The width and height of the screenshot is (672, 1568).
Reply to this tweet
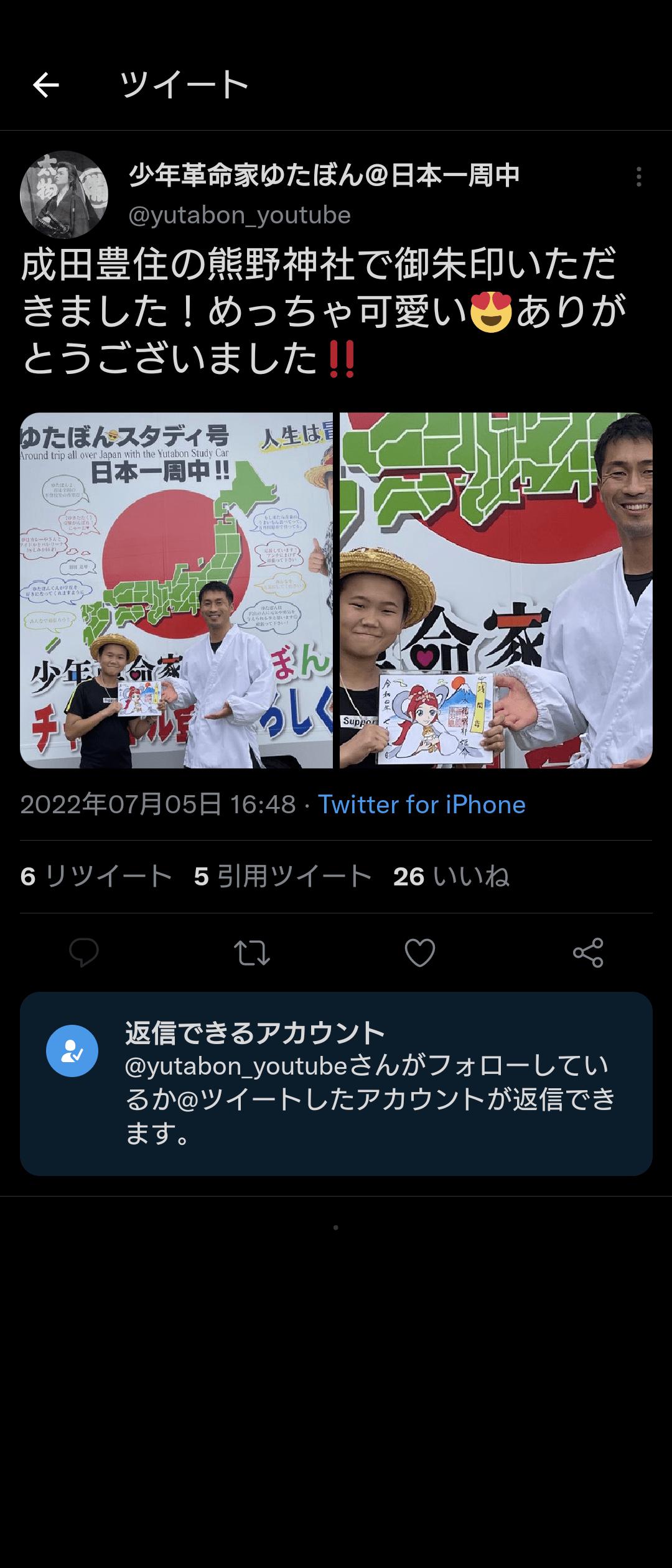tap(84, 952)
